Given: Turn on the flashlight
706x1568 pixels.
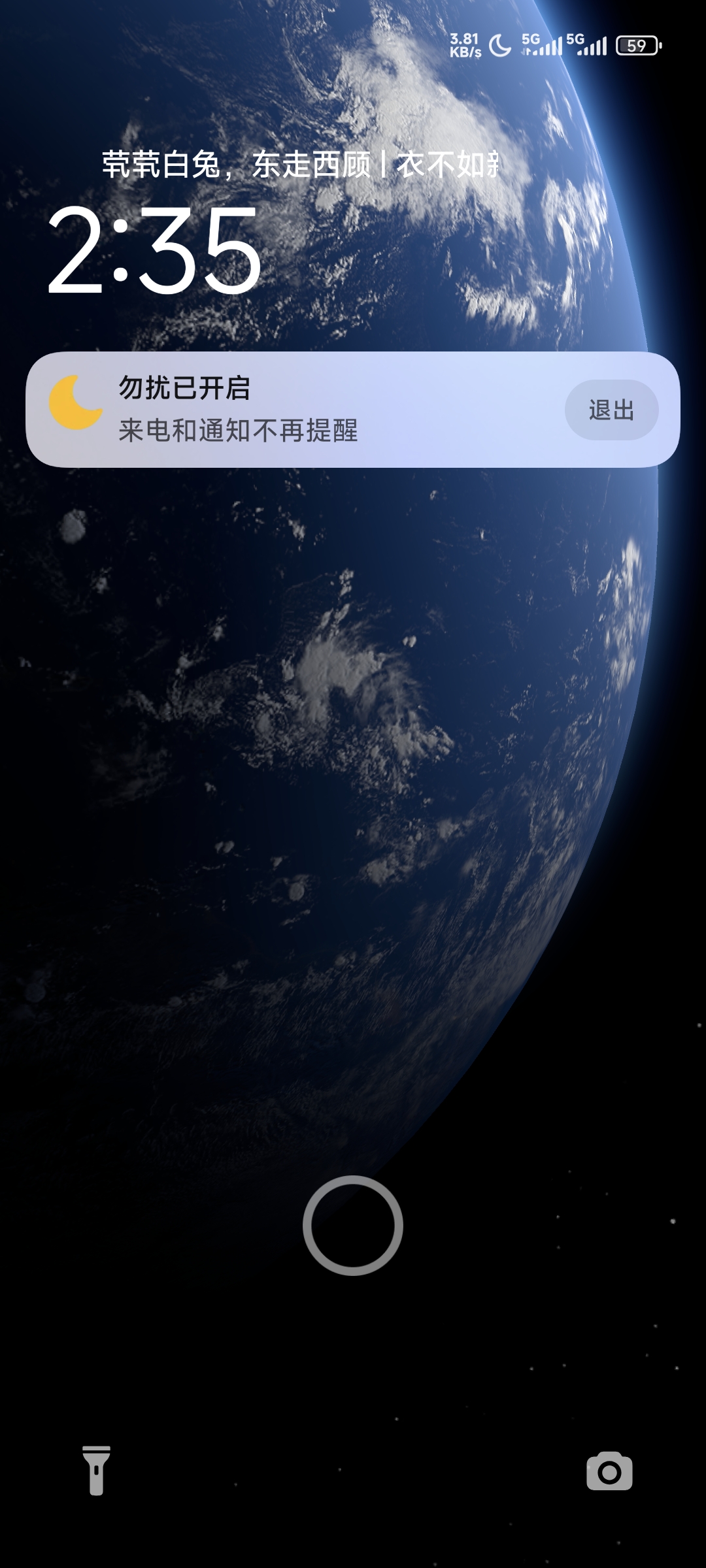Looking at the screenshot, I should (x=96, y=1471).
